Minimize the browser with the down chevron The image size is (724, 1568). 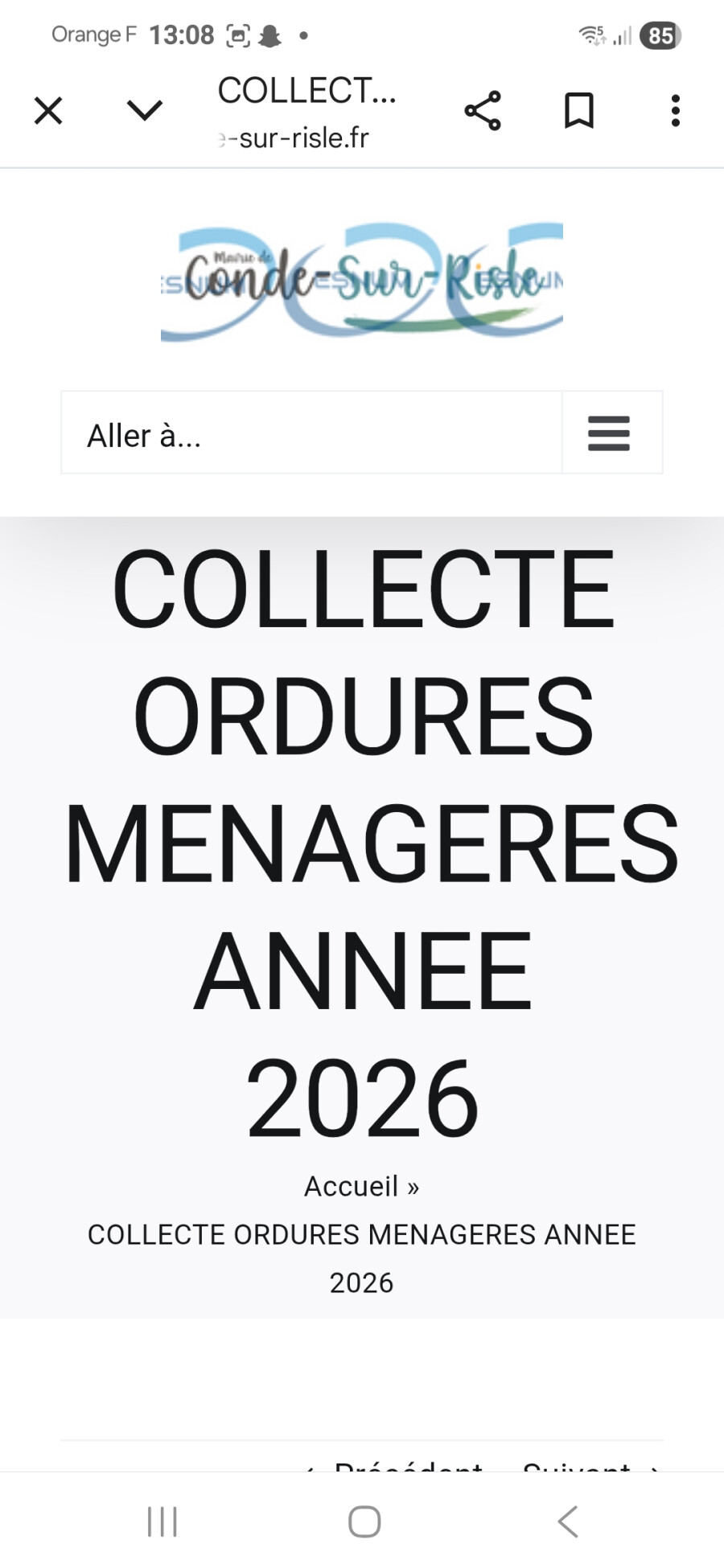click(x=145, y=111)
